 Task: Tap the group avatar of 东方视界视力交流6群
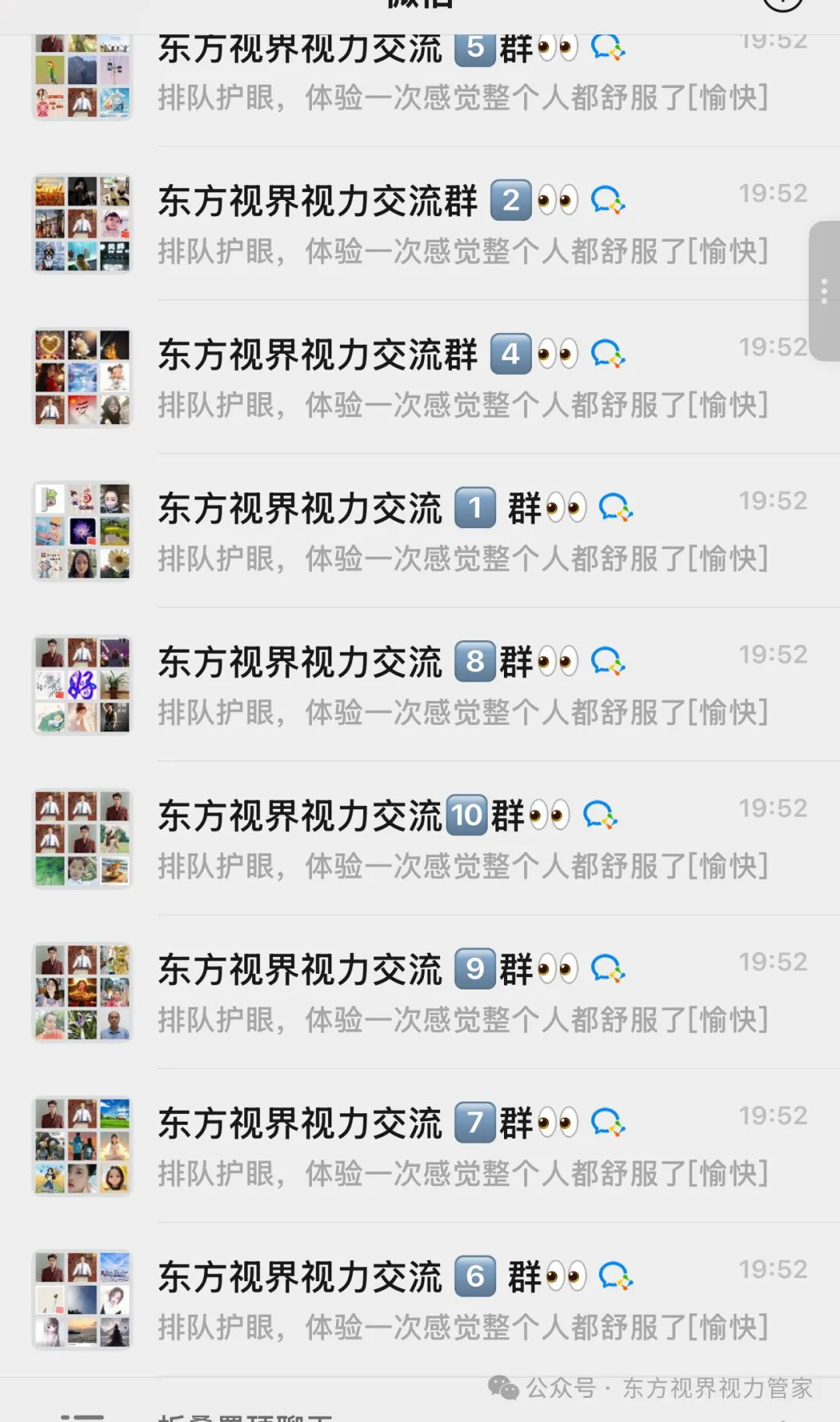click(x=82, y=1301)
